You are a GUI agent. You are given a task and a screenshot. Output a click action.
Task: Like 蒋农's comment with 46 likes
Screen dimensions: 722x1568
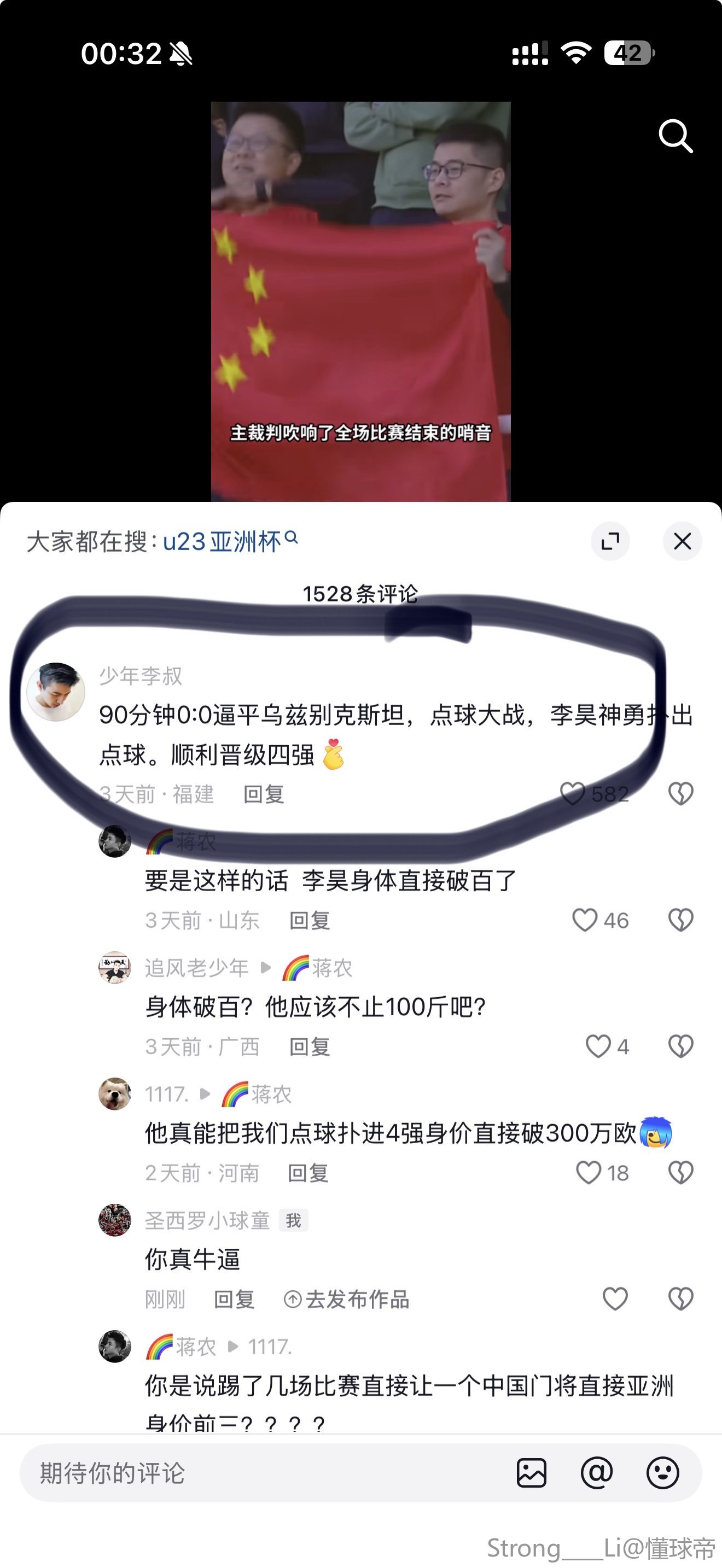[x=585, y=920]
